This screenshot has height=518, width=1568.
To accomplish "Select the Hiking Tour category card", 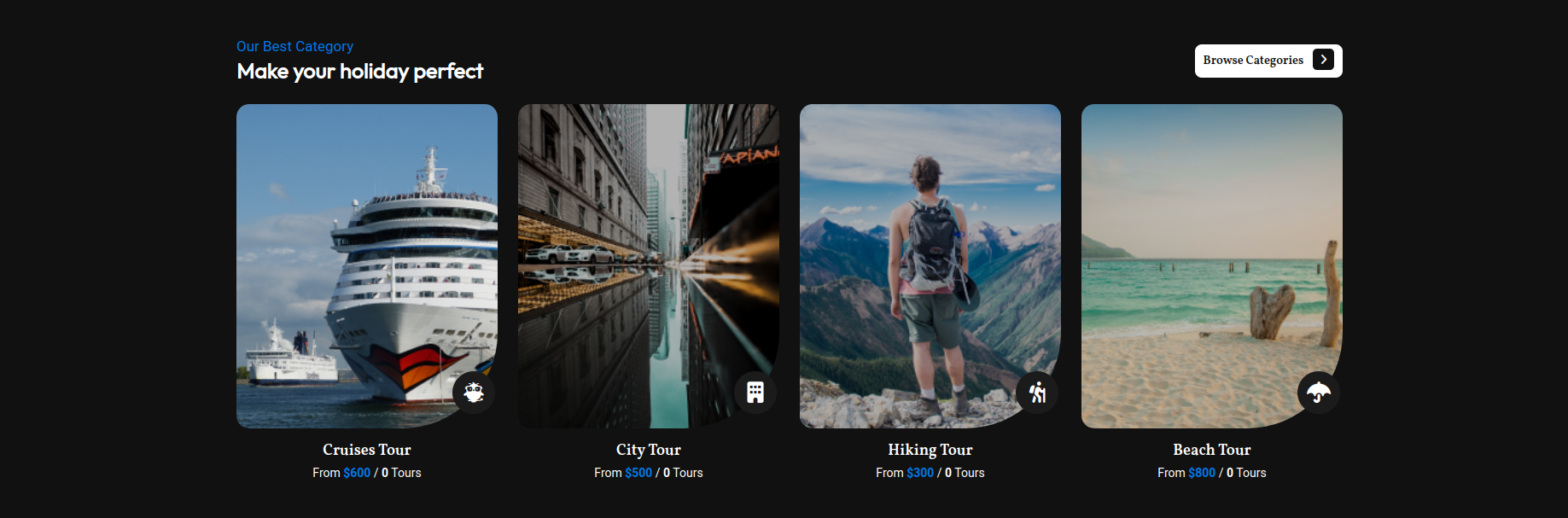I will [930, 265].
